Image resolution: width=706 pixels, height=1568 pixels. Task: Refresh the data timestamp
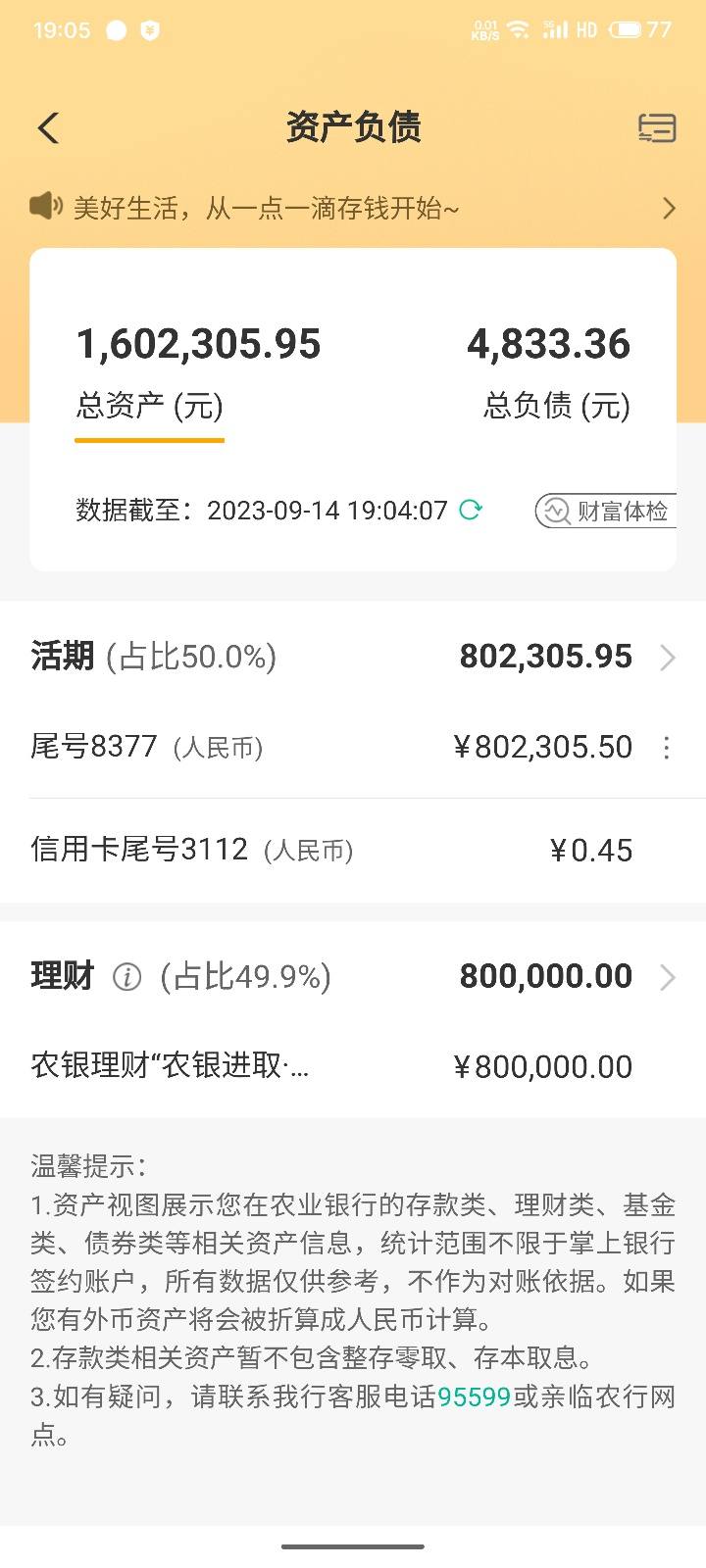[471, 510]
